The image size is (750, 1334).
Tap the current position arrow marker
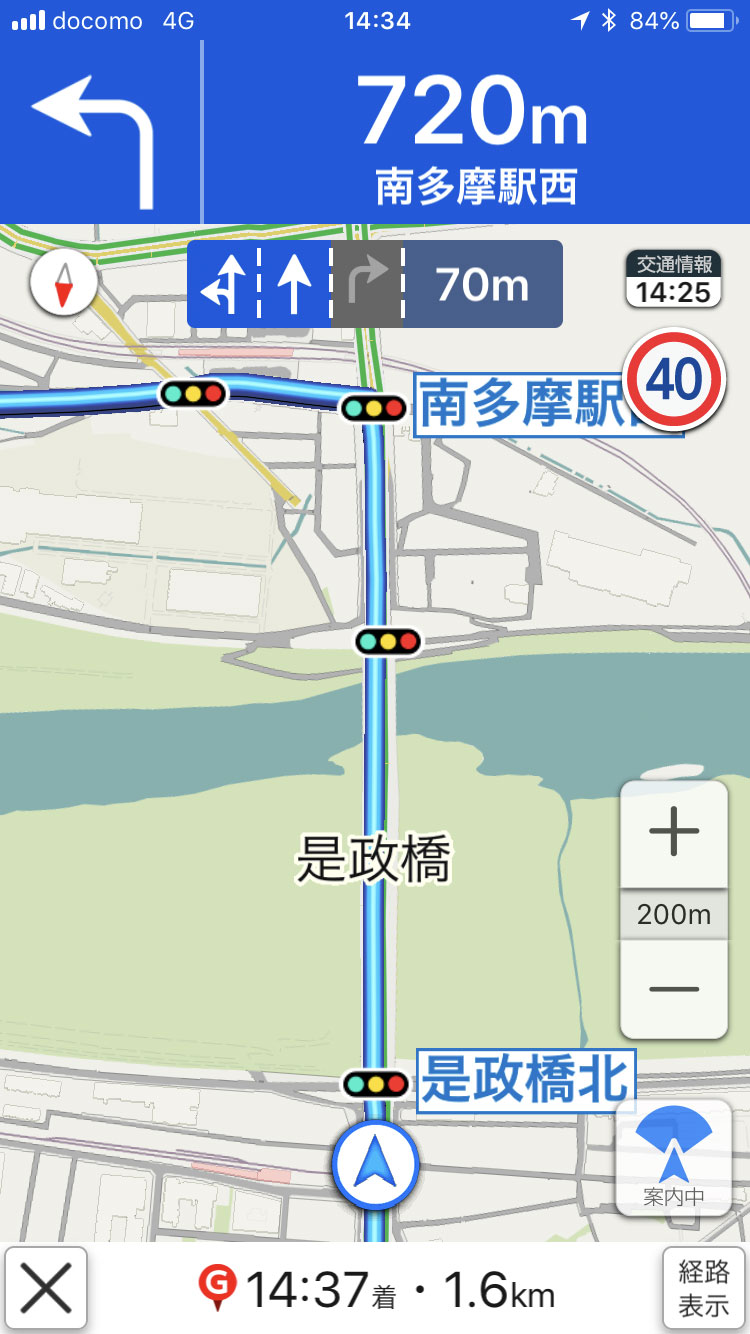(x=375, y=1164)
